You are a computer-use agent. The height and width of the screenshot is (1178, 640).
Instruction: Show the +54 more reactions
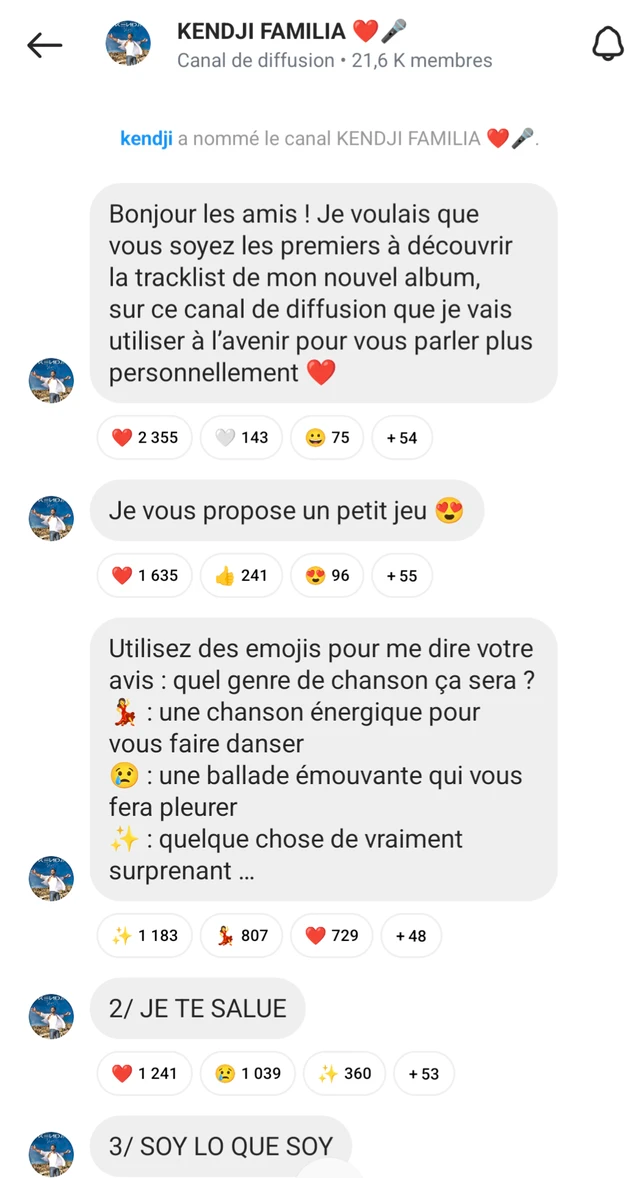click(x=402, y=437)
